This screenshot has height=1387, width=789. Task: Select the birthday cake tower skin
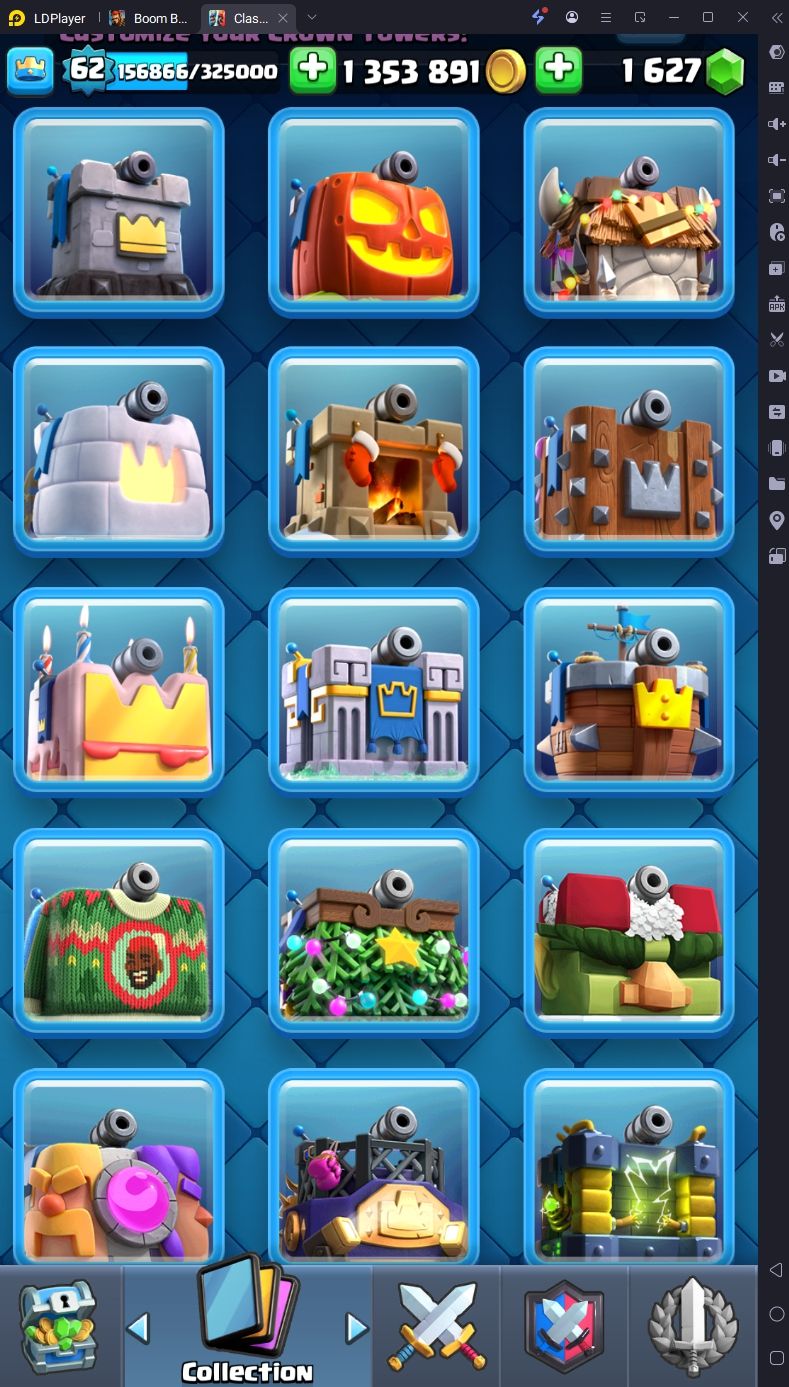(x=118, y=692)
